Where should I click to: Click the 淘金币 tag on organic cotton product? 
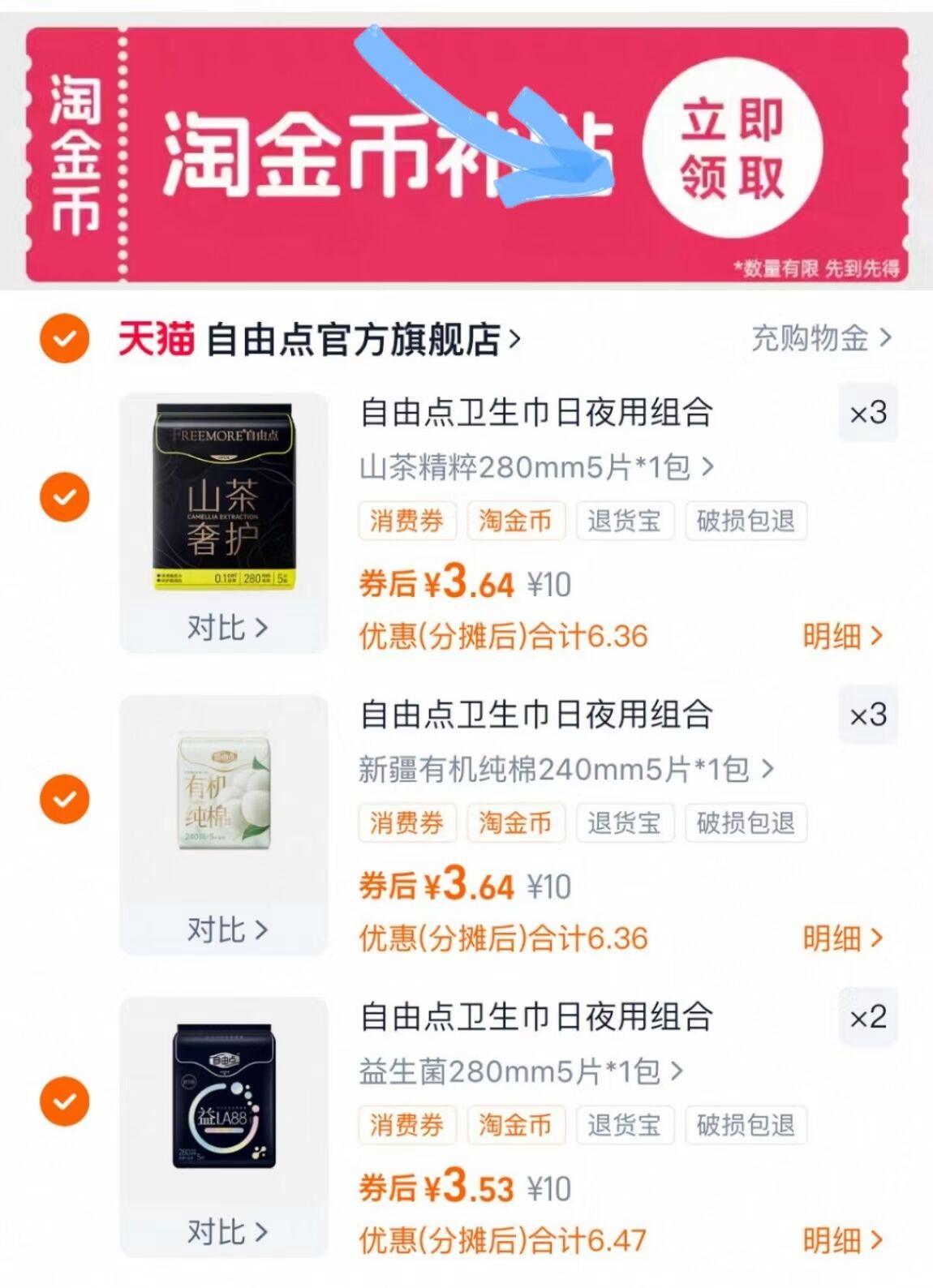coord(516,823)
